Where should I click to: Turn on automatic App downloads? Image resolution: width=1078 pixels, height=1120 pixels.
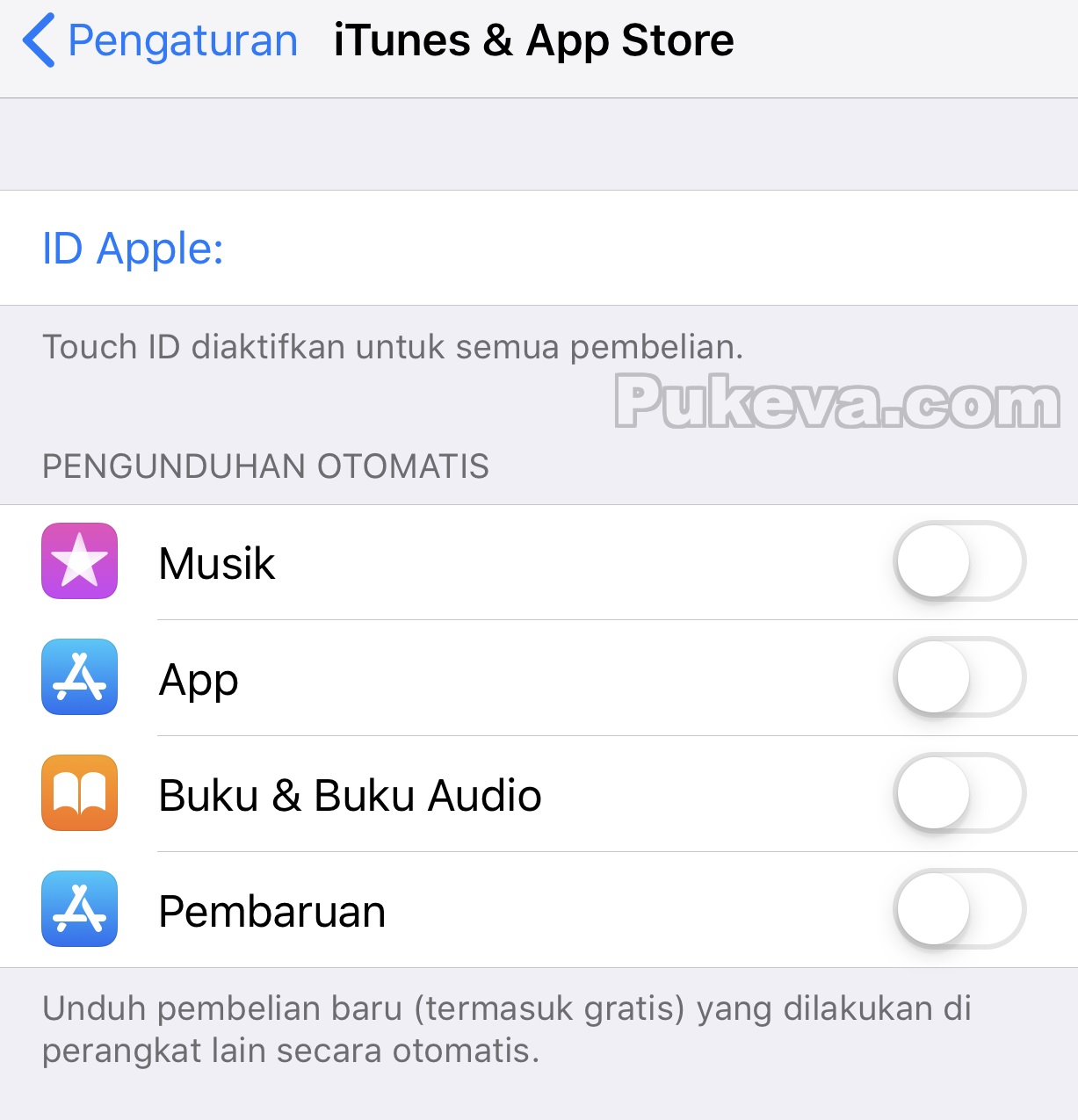click(x=959, y=677)
